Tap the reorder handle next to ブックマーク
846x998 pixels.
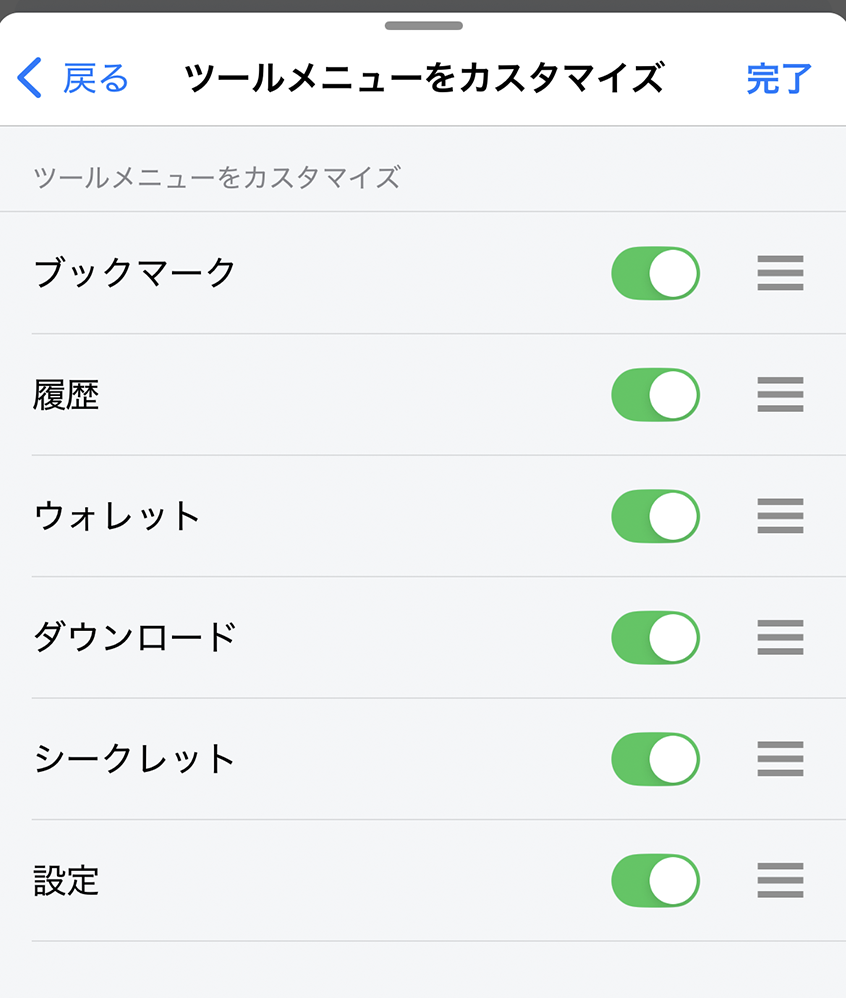(x=780, y=273)
